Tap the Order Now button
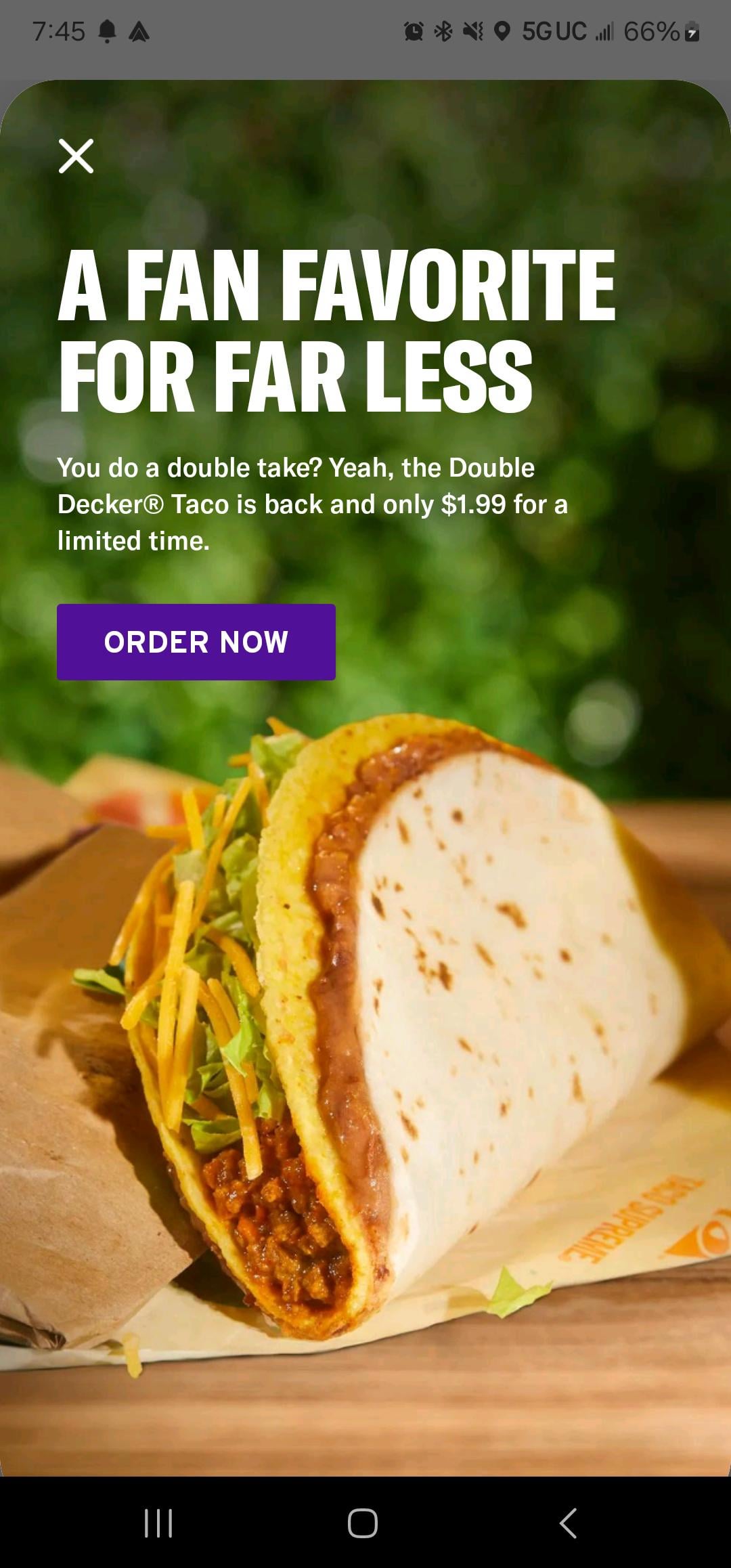This screenshot has height=1568, width=731. point(196,642)
